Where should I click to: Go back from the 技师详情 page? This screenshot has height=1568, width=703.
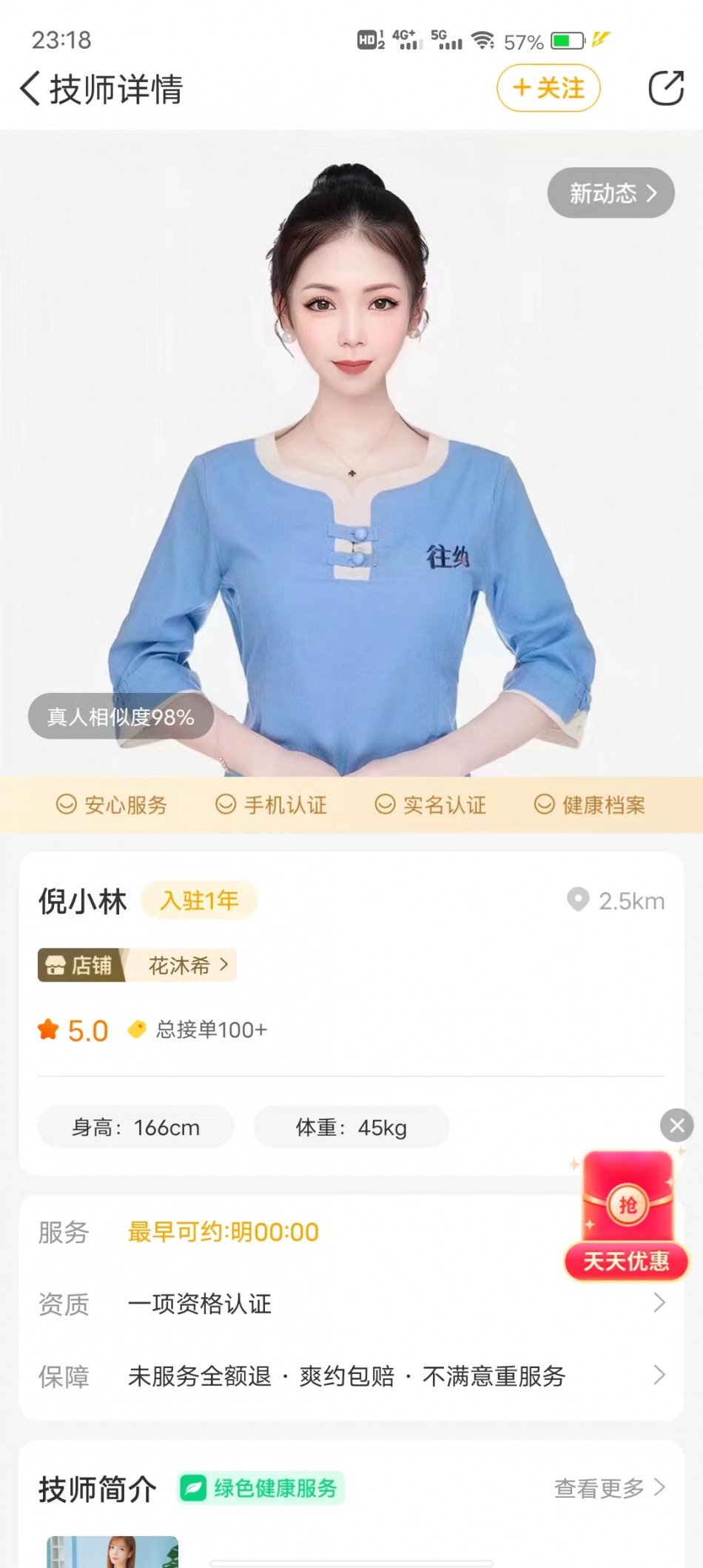[x=30, y=89]
